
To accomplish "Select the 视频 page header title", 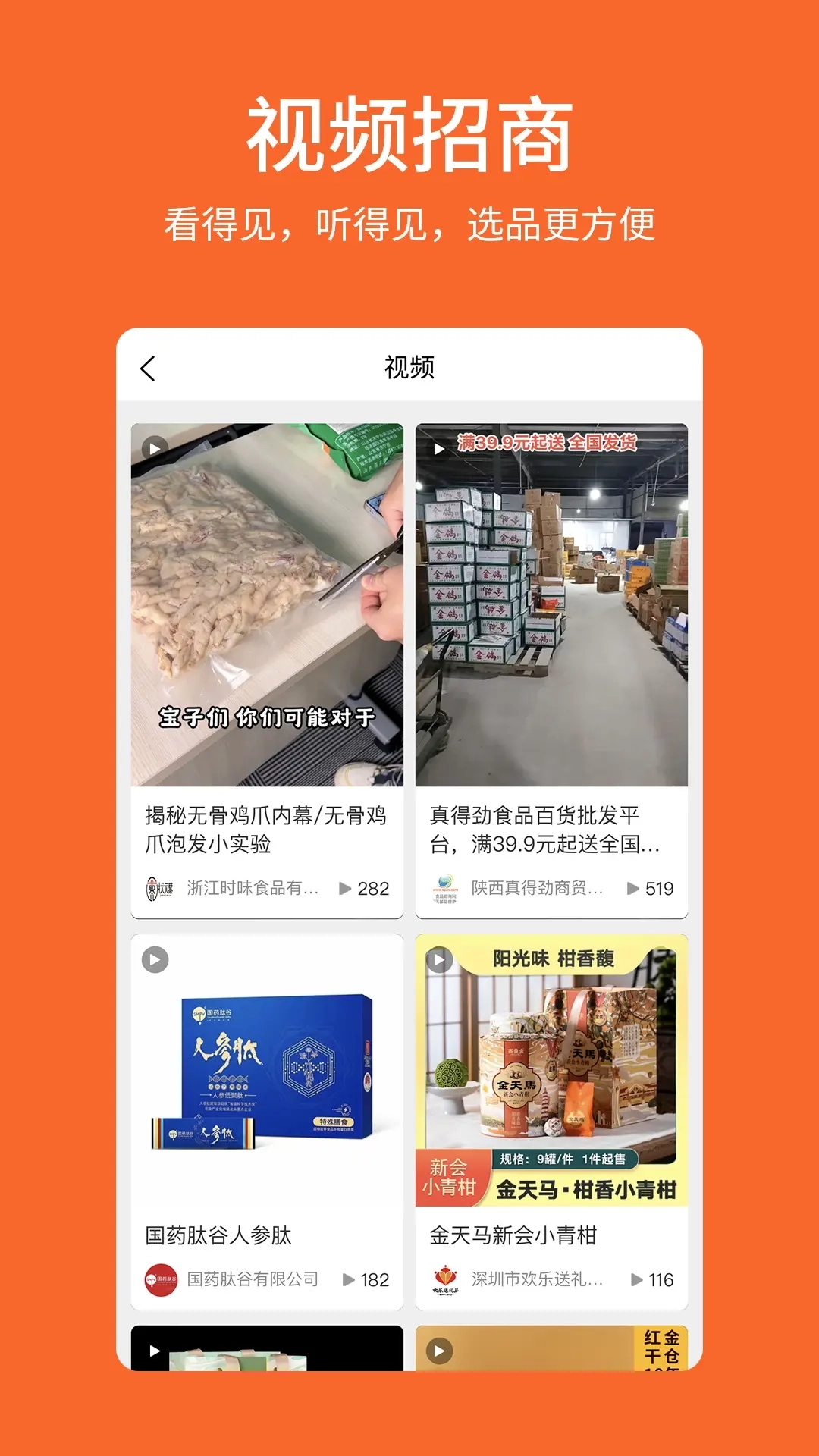I will (409, 369).
